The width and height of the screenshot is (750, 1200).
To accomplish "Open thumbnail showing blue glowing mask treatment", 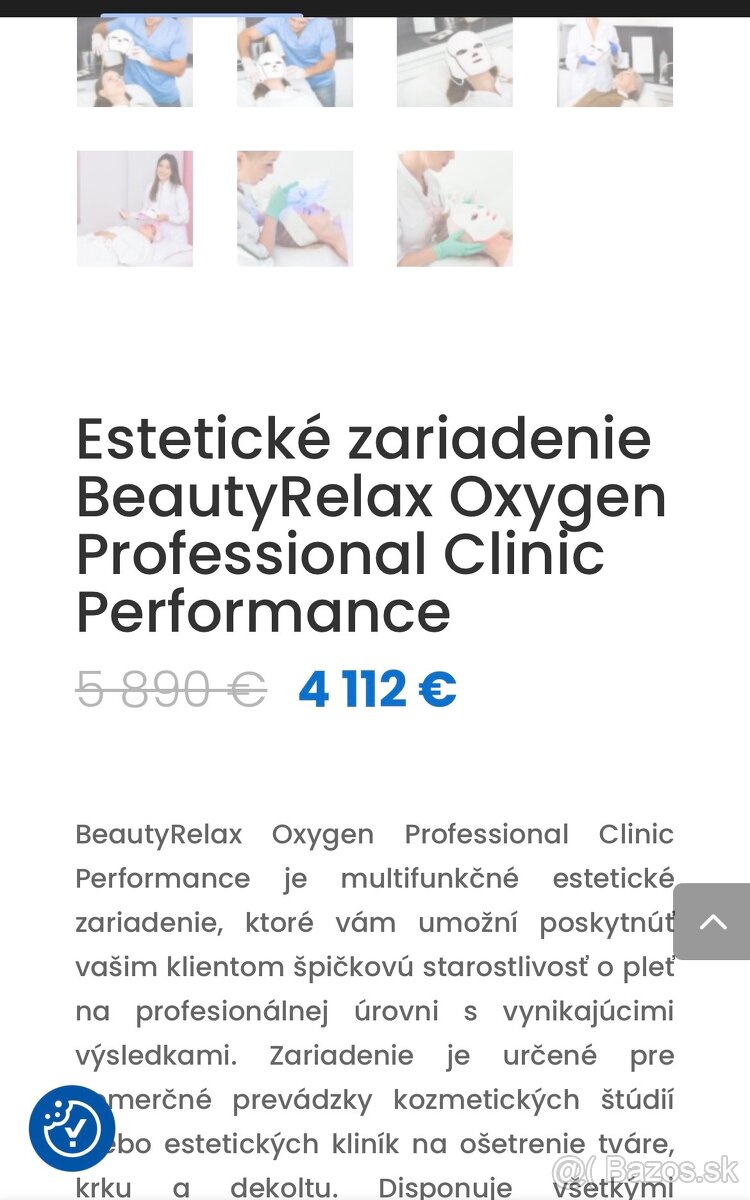I will [x=295, y=208].
